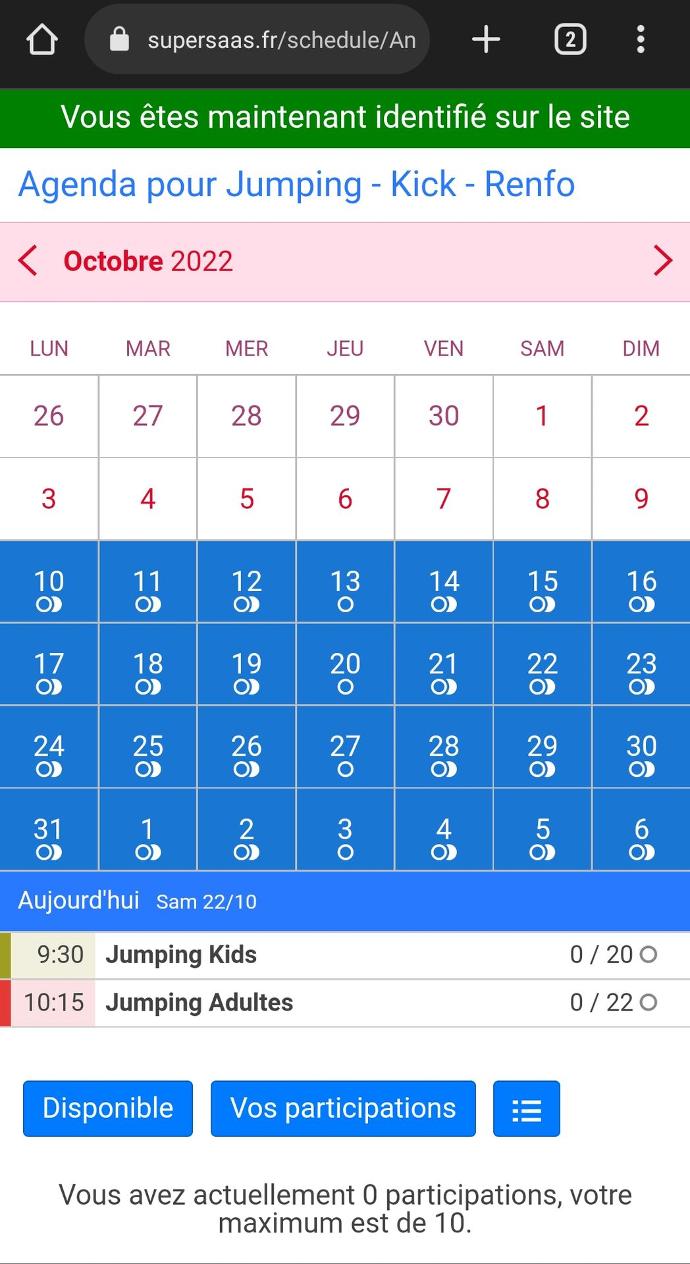
Task: Open a new browser tab
Action: point(485,40)
